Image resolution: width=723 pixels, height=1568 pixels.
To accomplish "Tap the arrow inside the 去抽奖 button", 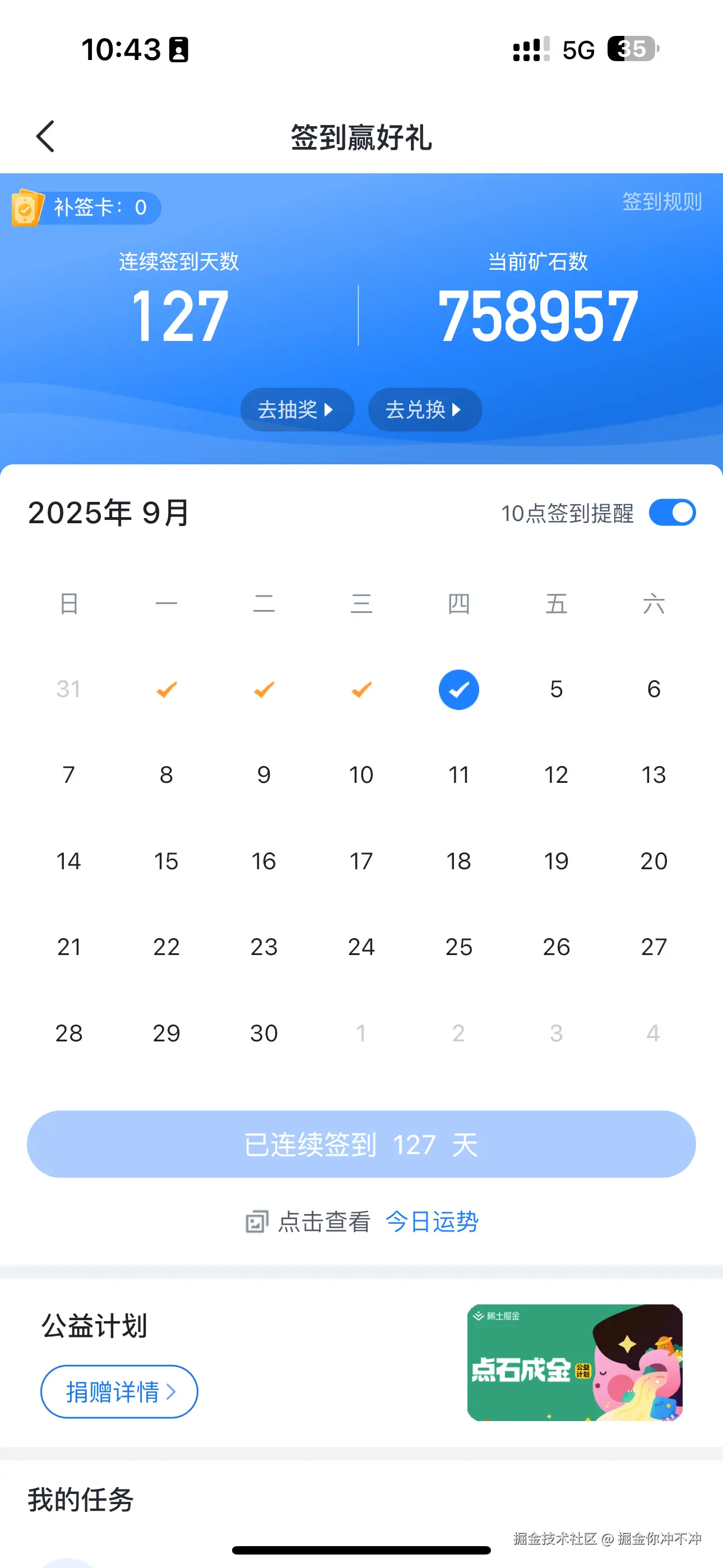I will click(329, 409).
